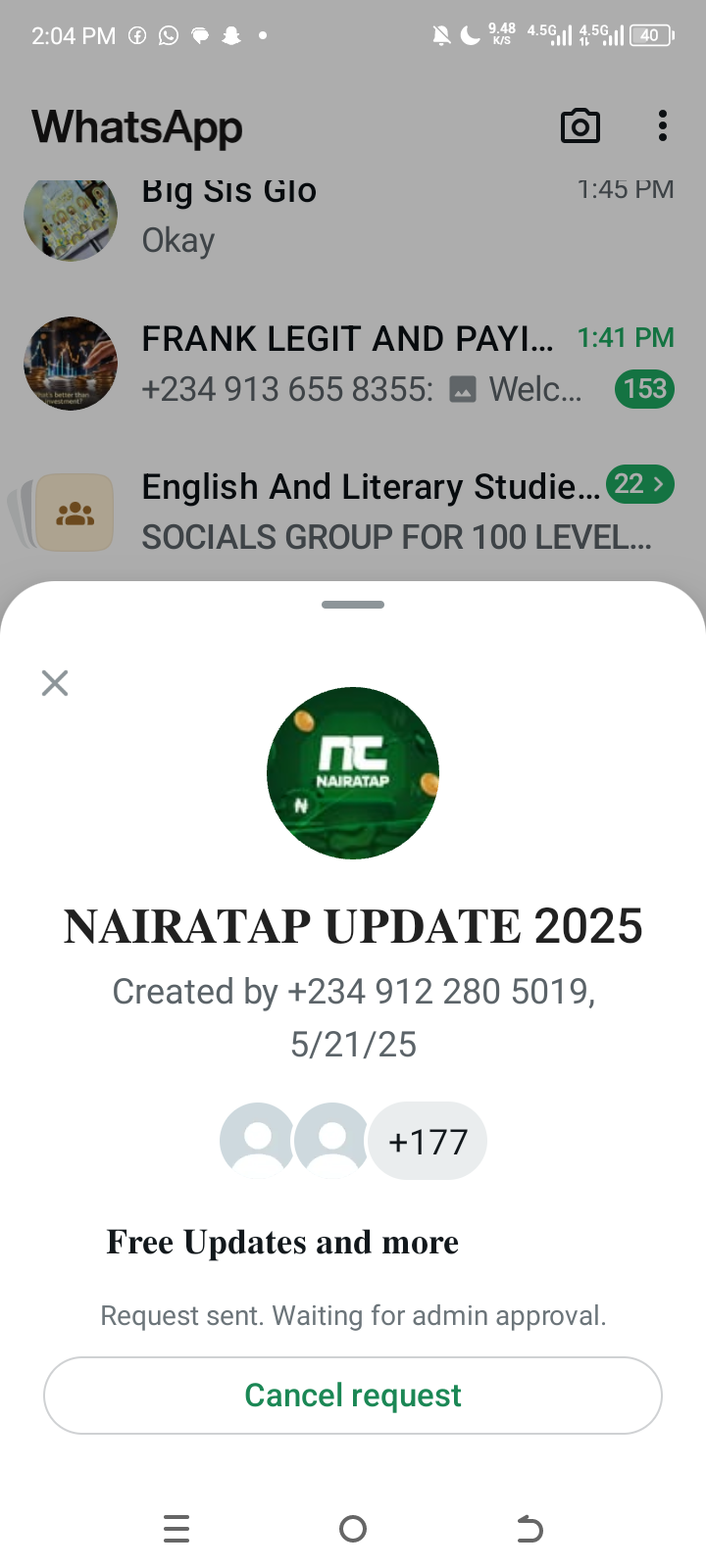View the +177 group members
This screenshot has width=706, height=1568.
(x=427, y=1142)
